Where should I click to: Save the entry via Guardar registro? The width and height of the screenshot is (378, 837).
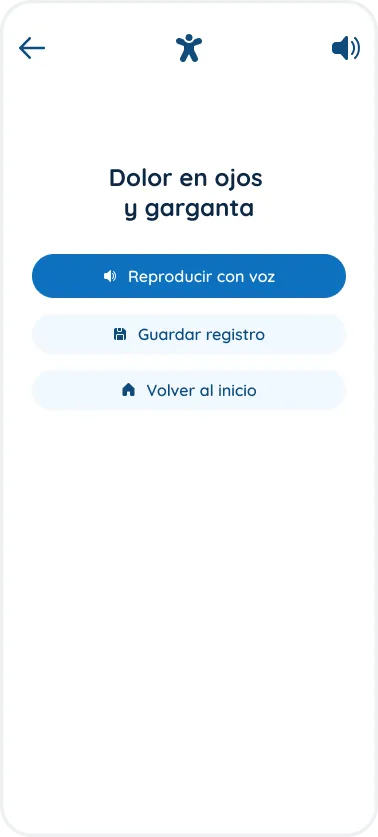point(189,335)
